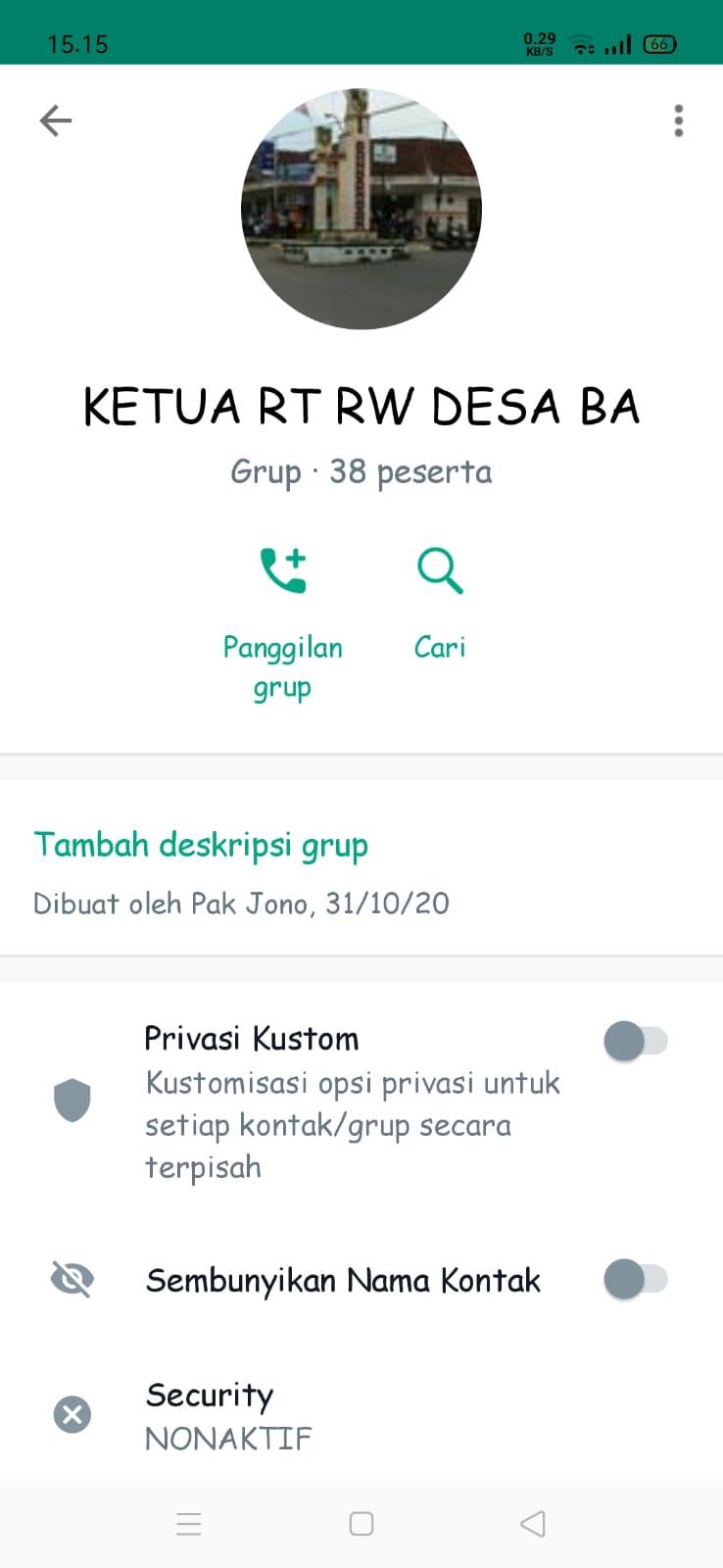The width and height of the screenshot is (723, 1568).
Task: Open the Security NONAKTIF setting
Action: [x=361, y=1415]
